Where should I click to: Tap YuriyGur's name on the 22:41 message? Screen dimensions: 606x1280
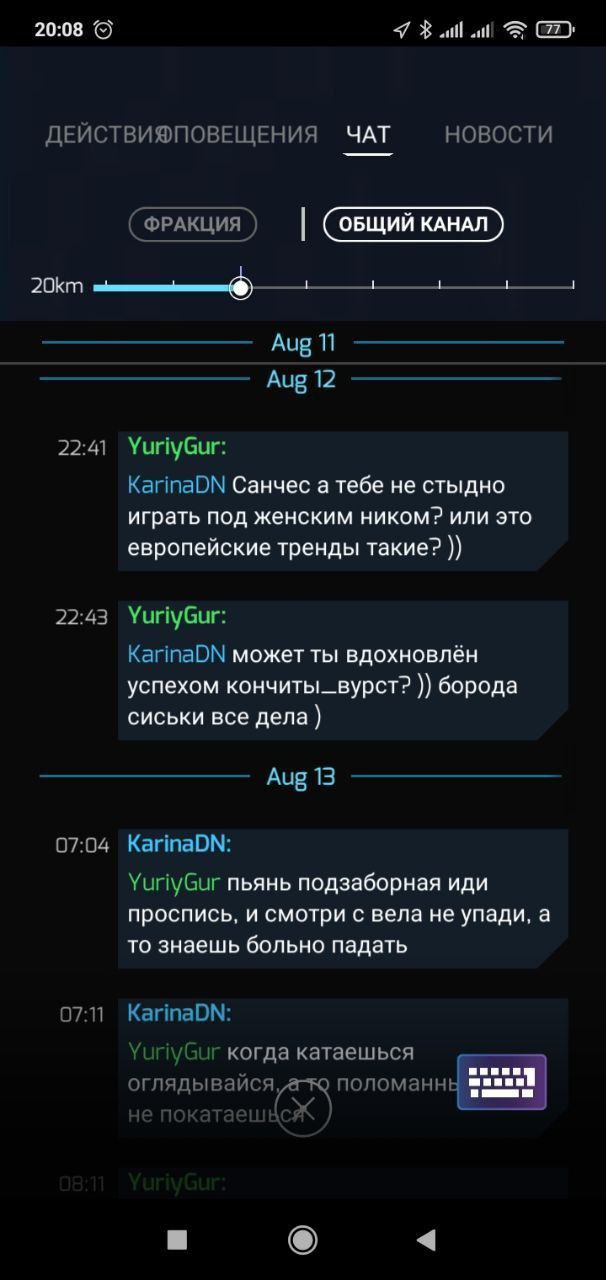(176, 447)
